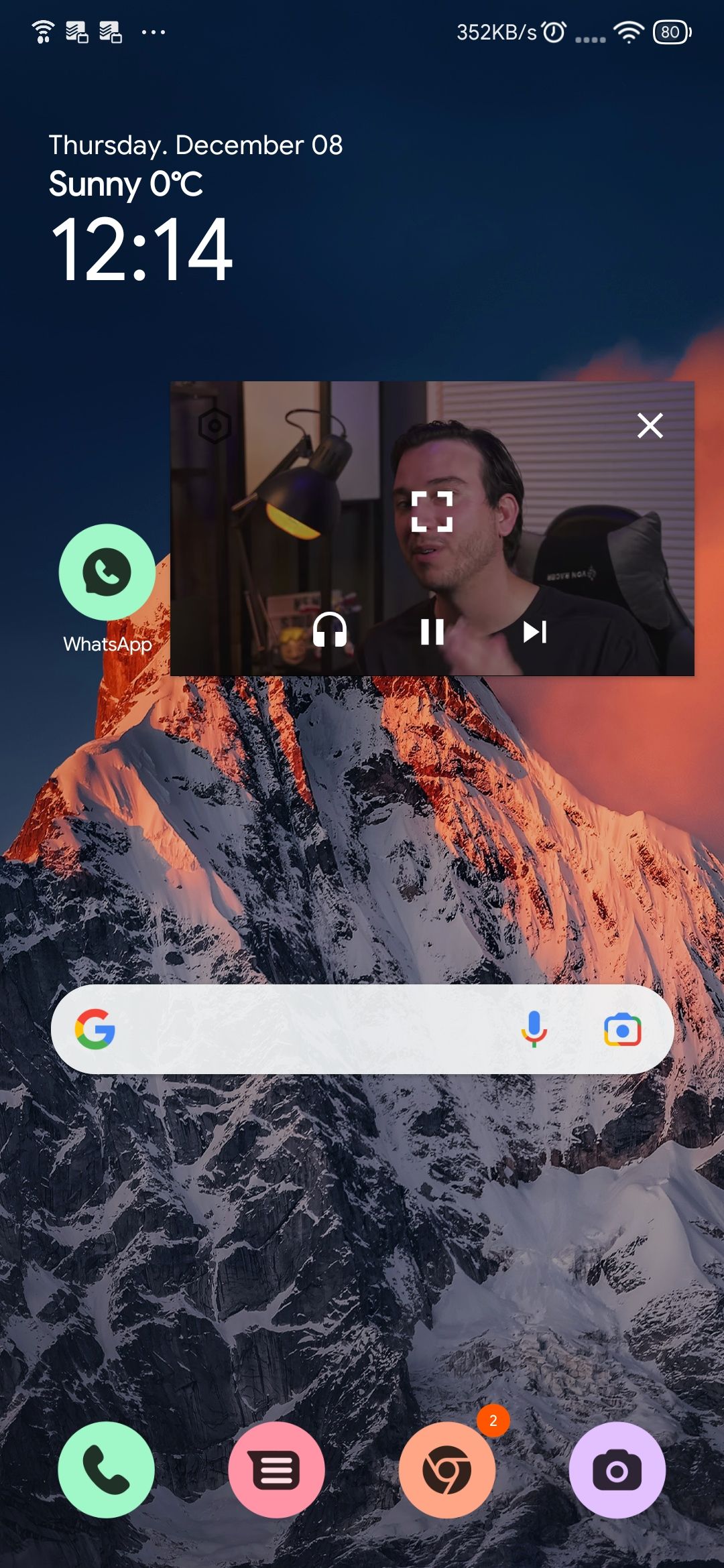Open the picture-in-picture settings gear
This screenshot has width=724, height=1568.
click(215, 426)
